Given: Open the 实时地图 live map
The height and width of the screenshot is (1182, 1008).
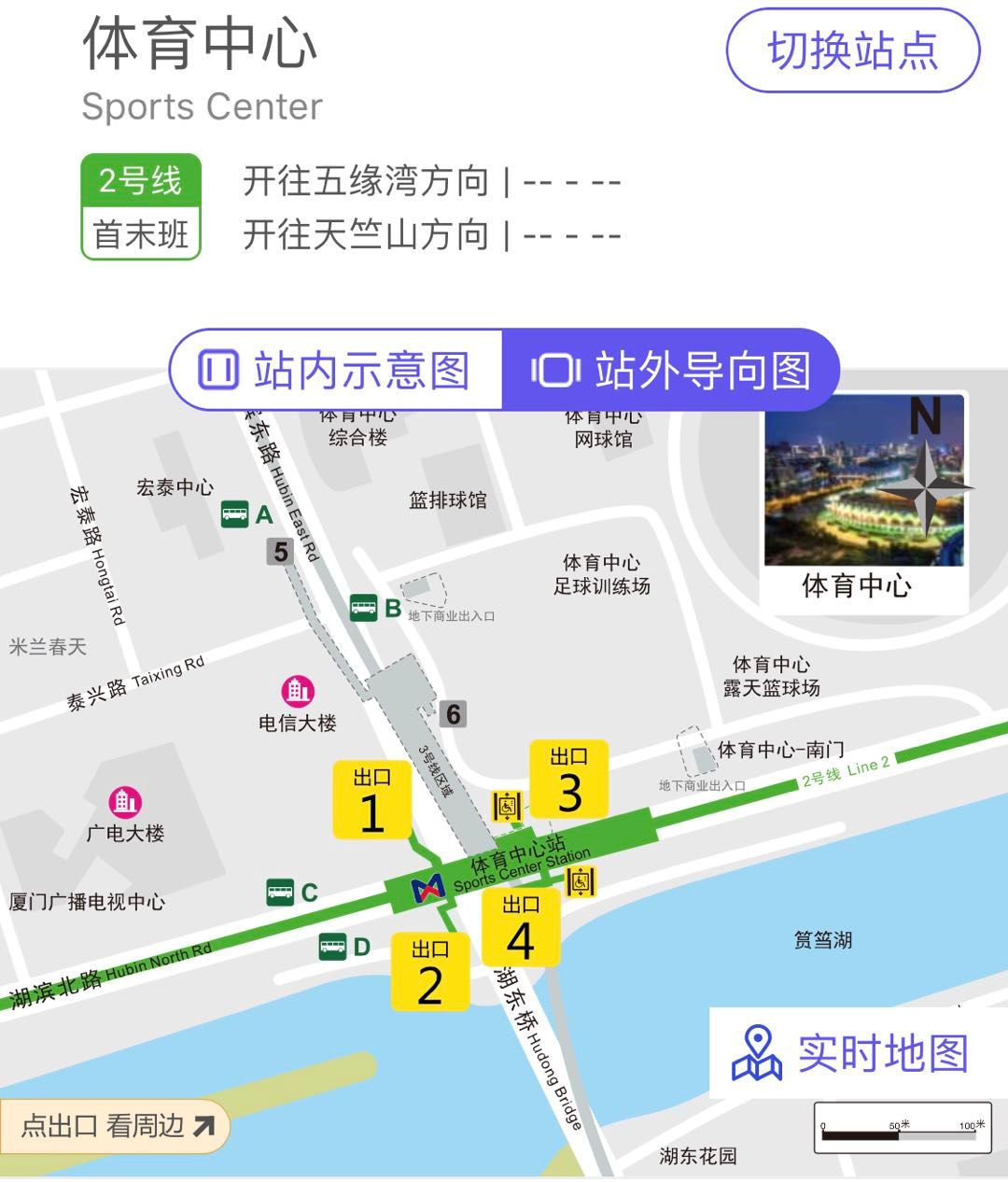Looking at the screenshot, I should click(851, 1053).
